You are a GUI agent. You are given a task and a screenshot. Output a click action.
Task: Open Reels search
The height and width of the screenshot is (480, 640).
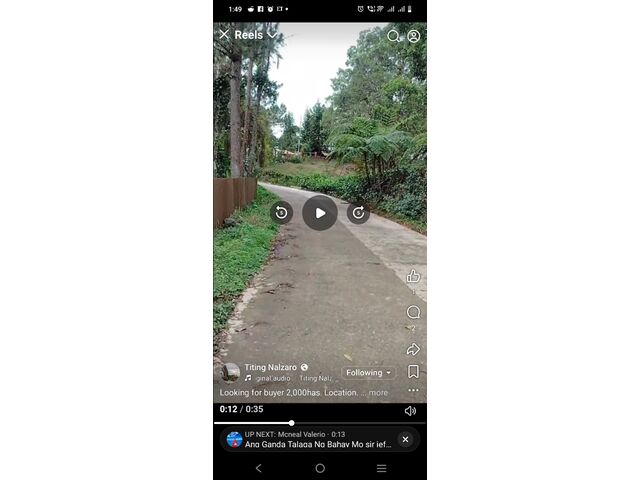tap(394, 36)
